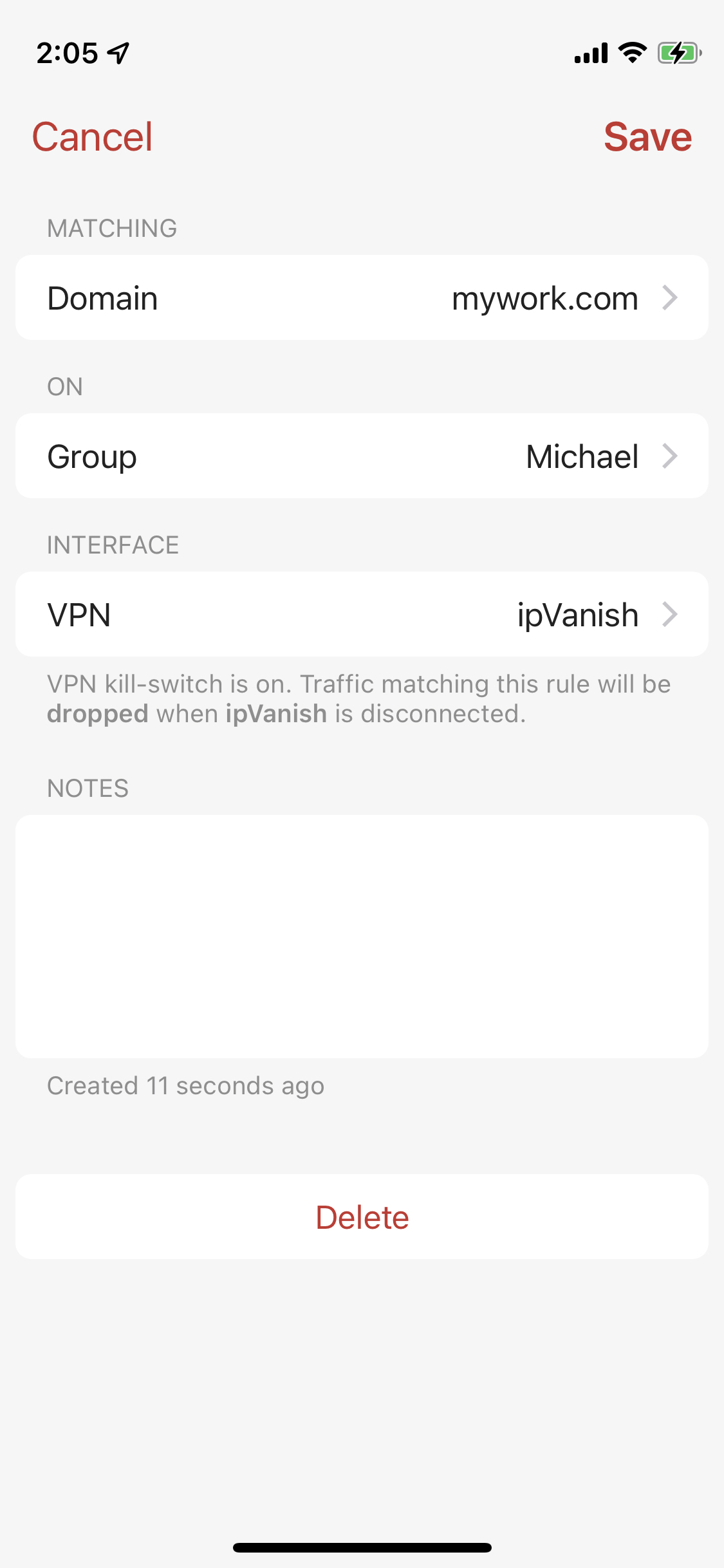Select a different VPN than ipVanish

click(x=362, y=614)
